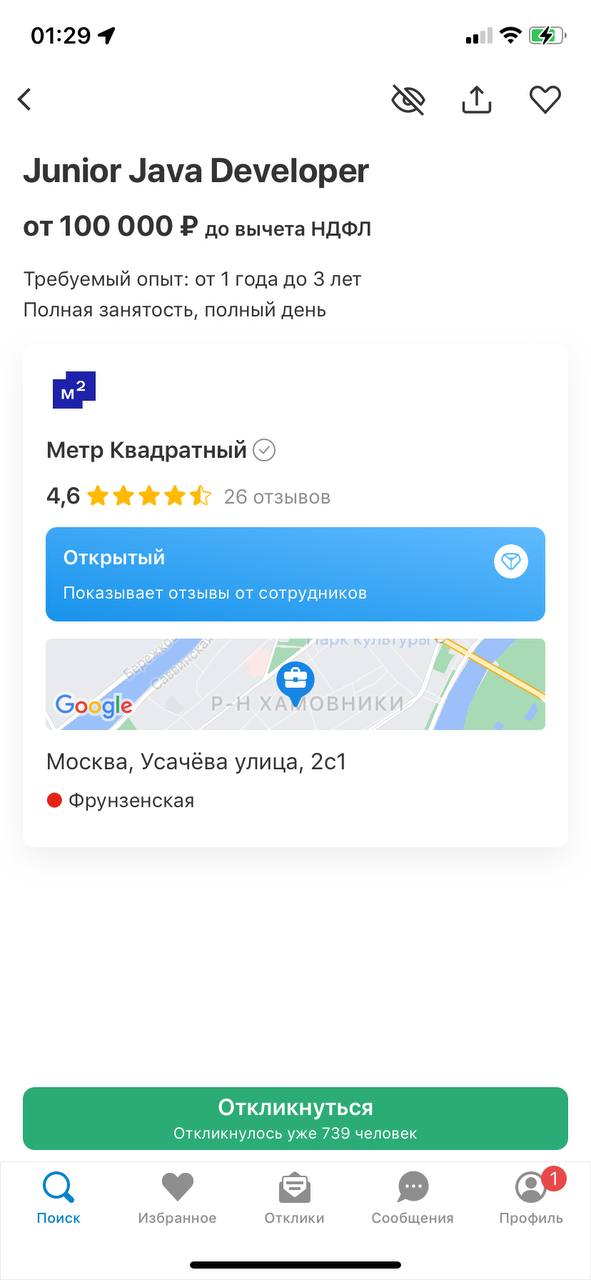Add the vacancy to favorites with the heart
The image size is (591, 1280).
click(545, 99)
